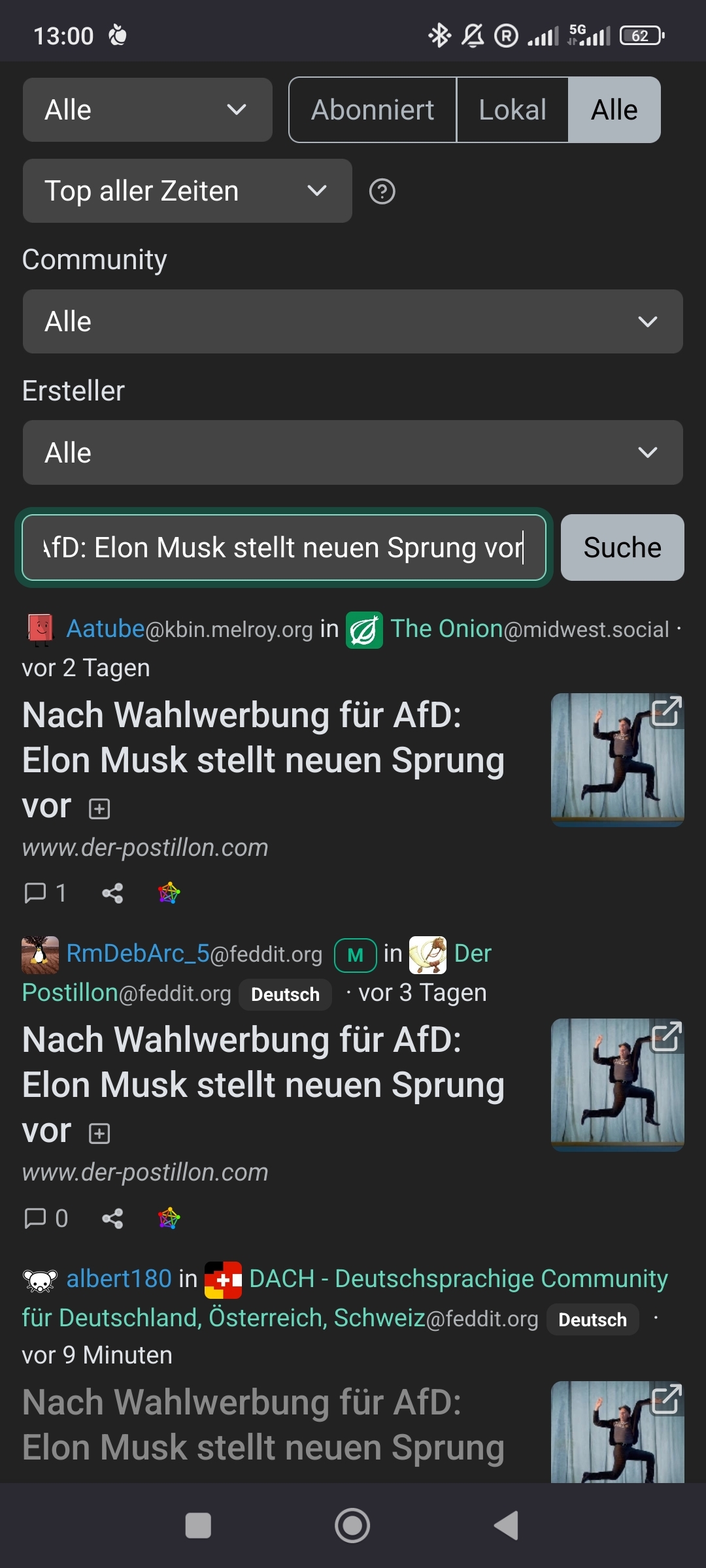This screenshot has height=1568, width=706.
Task: Hit the Suche button
Action: (622, 547)
